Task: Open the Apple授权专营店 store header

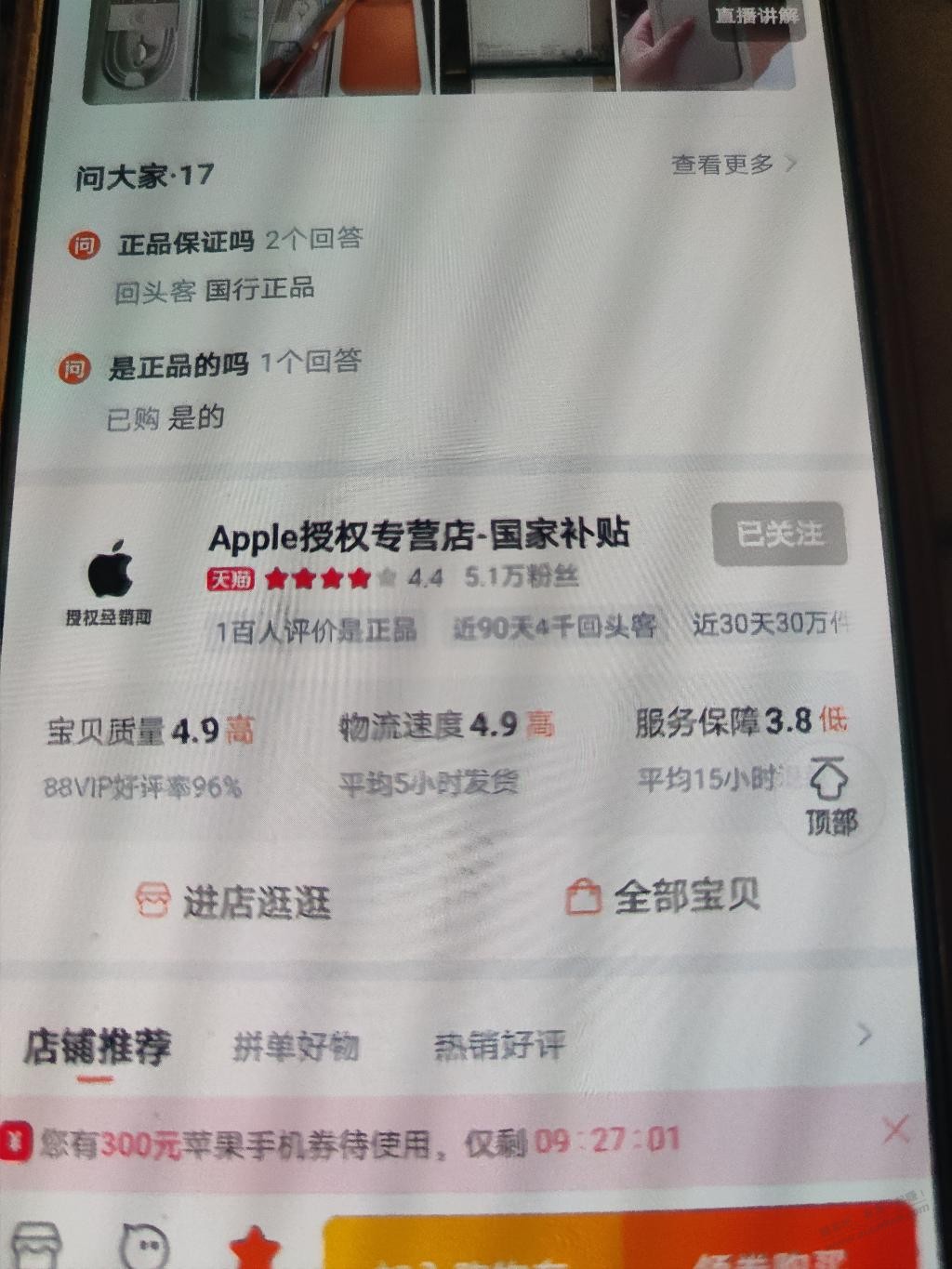Action: [418, 536]
